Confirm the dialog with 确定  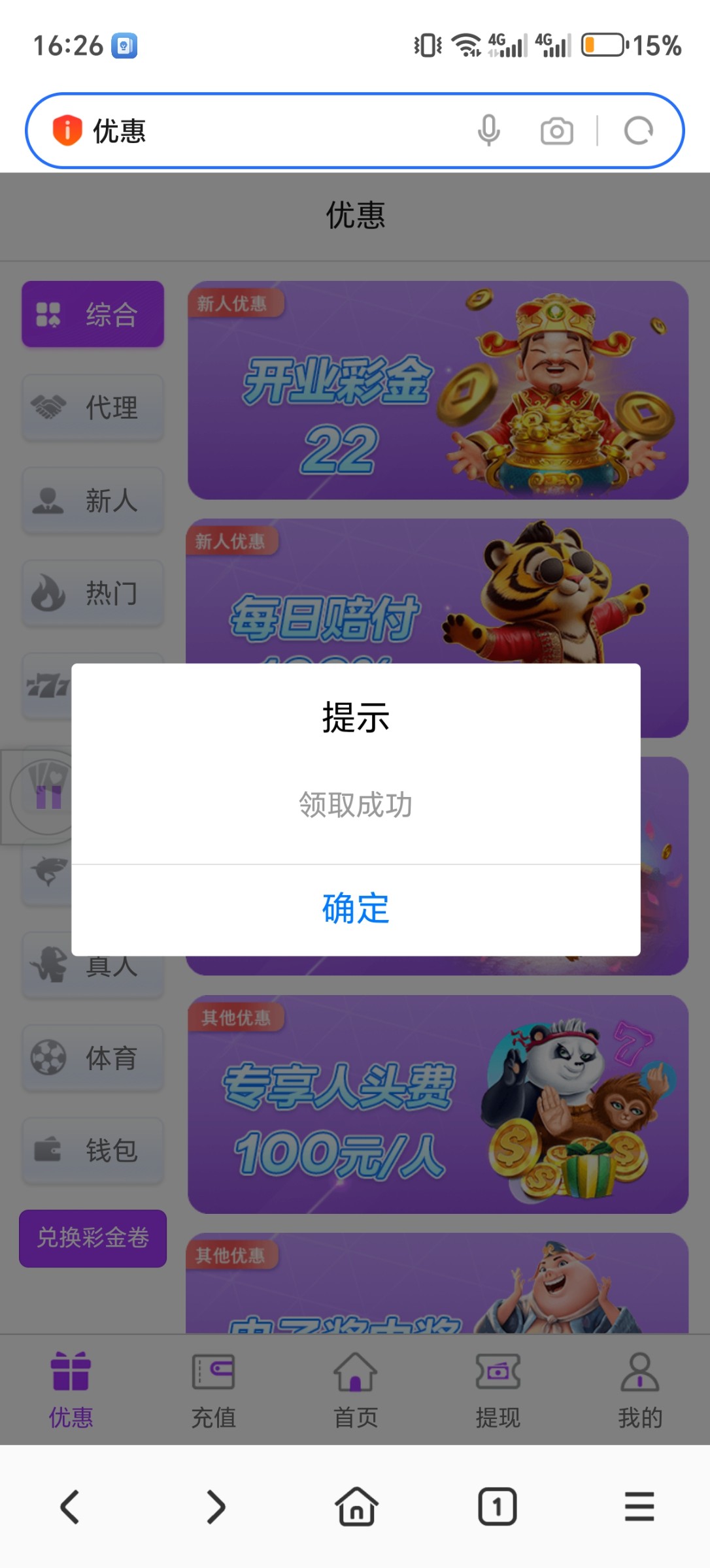pos(355,909)
